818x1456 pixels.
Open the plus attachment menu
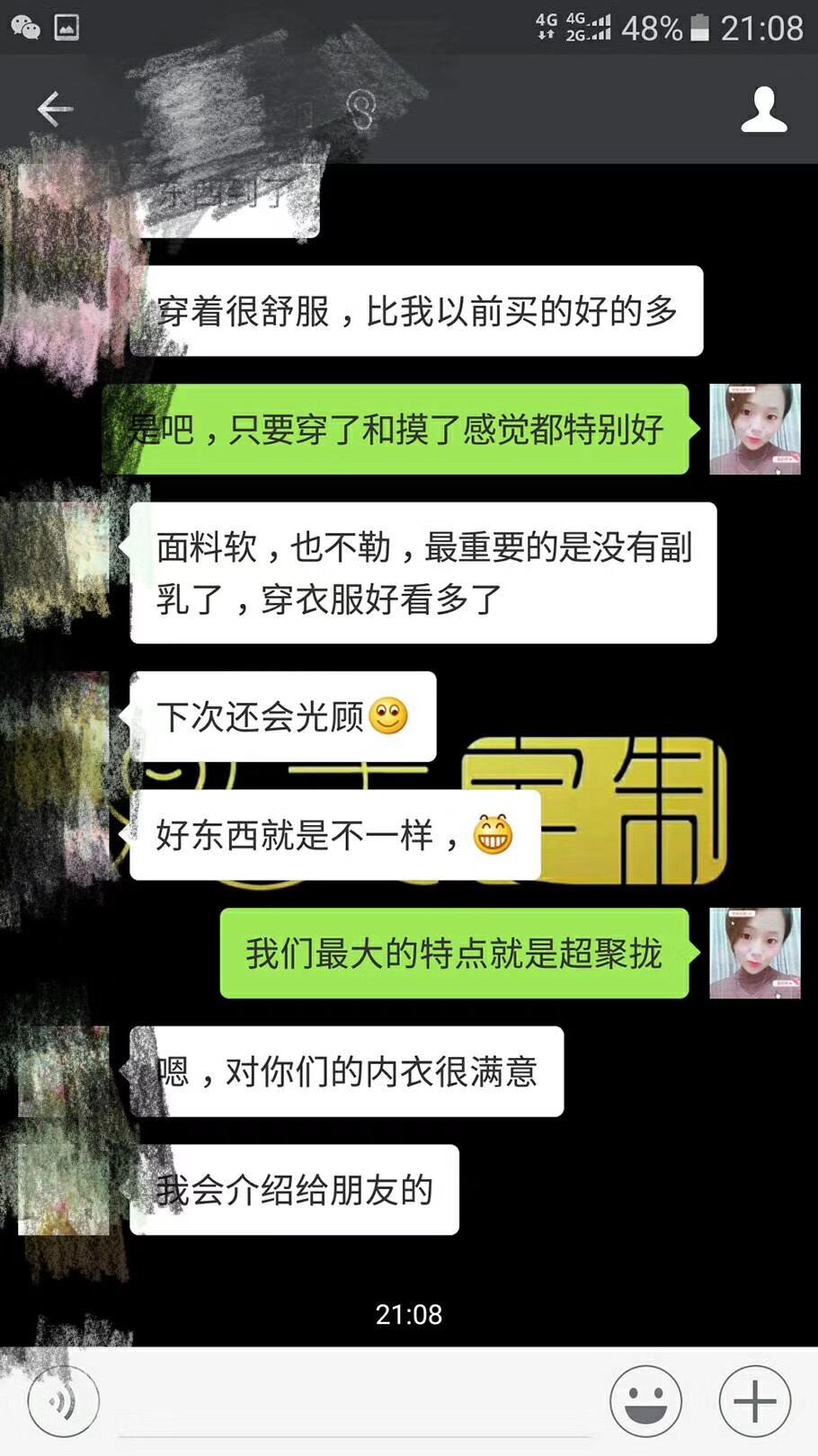coord(755,1401)
